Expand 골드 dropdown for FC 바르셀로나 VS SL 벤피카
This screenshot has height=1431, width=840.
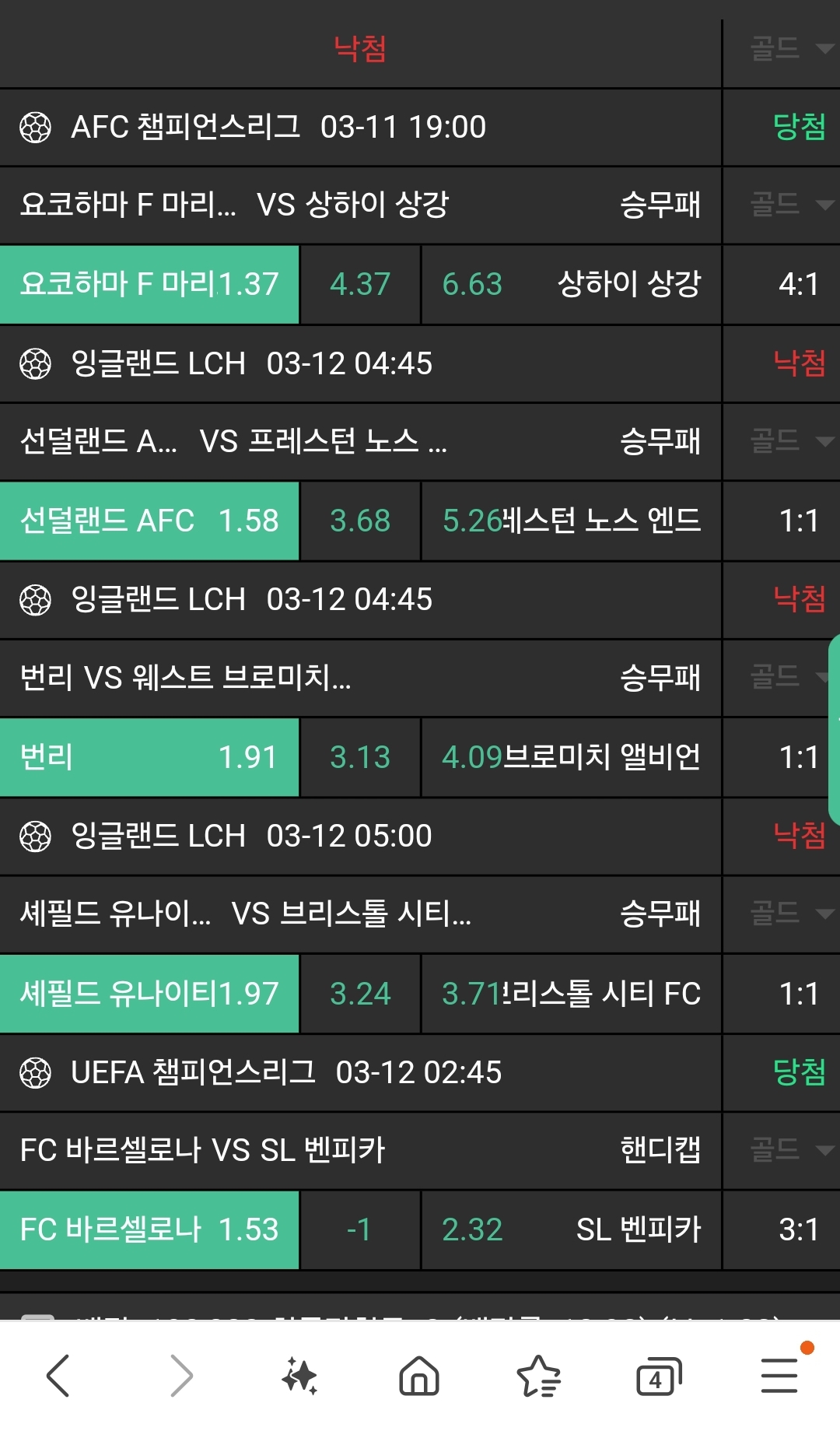790,1149
